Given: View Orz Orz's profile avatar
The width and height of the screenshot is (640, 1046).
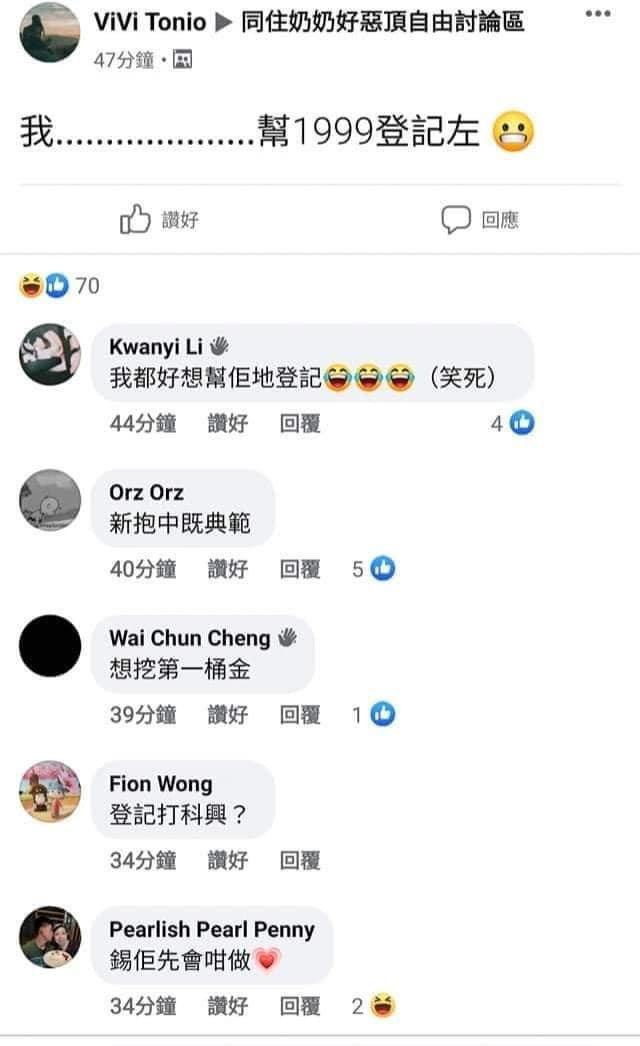Looking at the screenshot, I should (50, 500).
